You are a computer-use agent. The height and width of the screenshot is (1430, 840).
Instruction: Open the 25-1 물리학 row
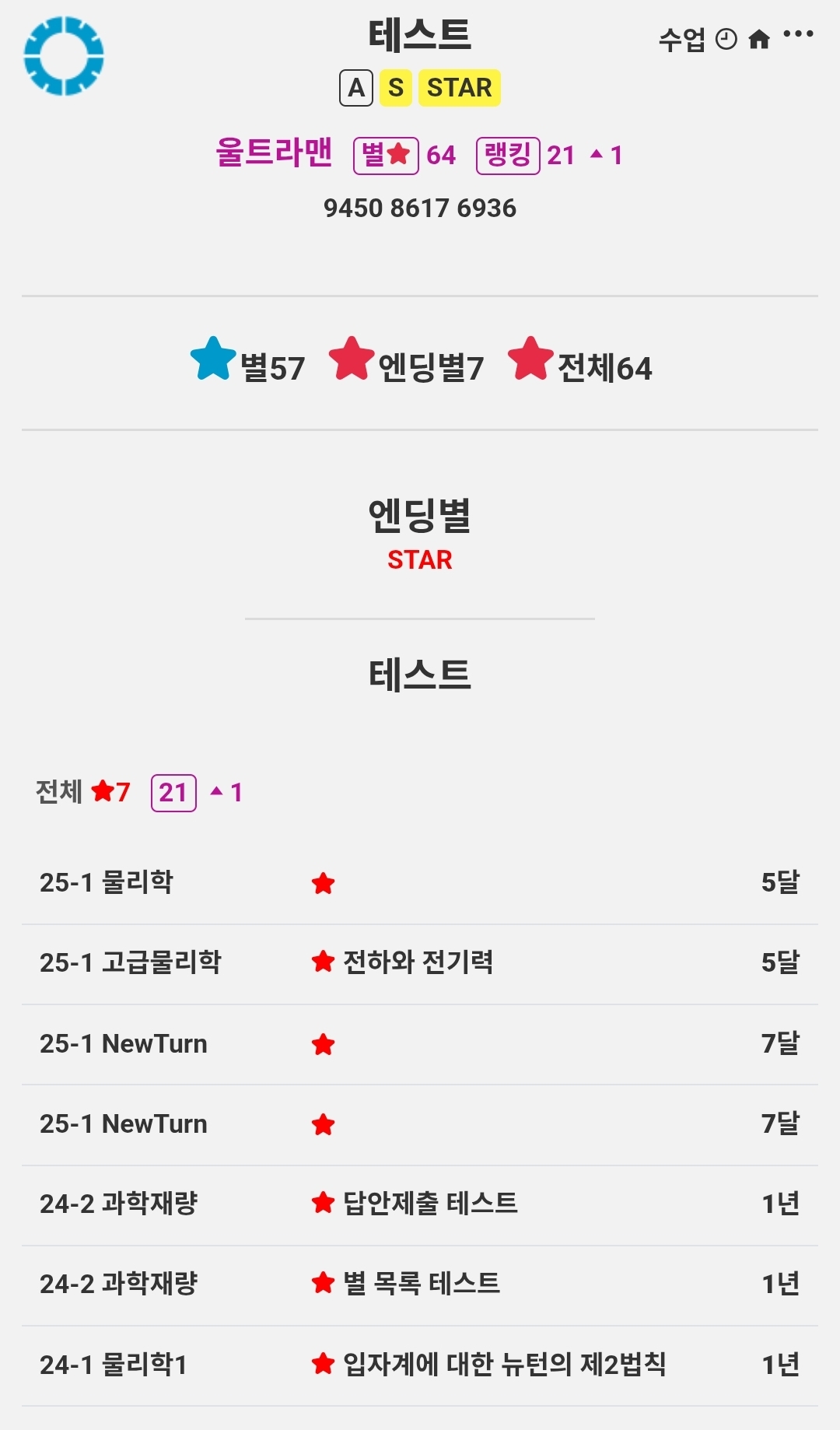coord(419,883)
